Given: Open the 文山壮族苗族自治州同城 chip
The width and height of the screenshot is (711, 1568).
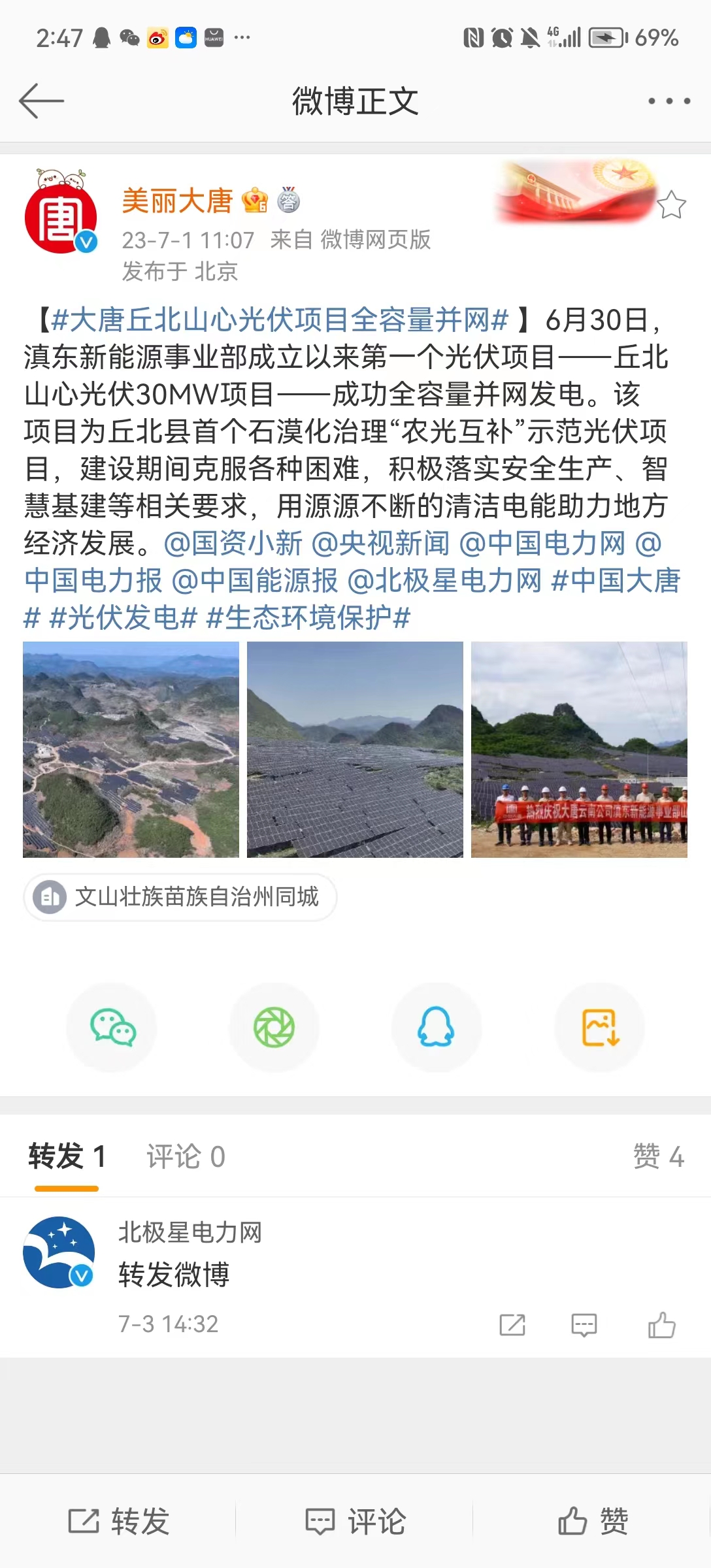Looking at the screenshot, I should (x=180, y=897).
